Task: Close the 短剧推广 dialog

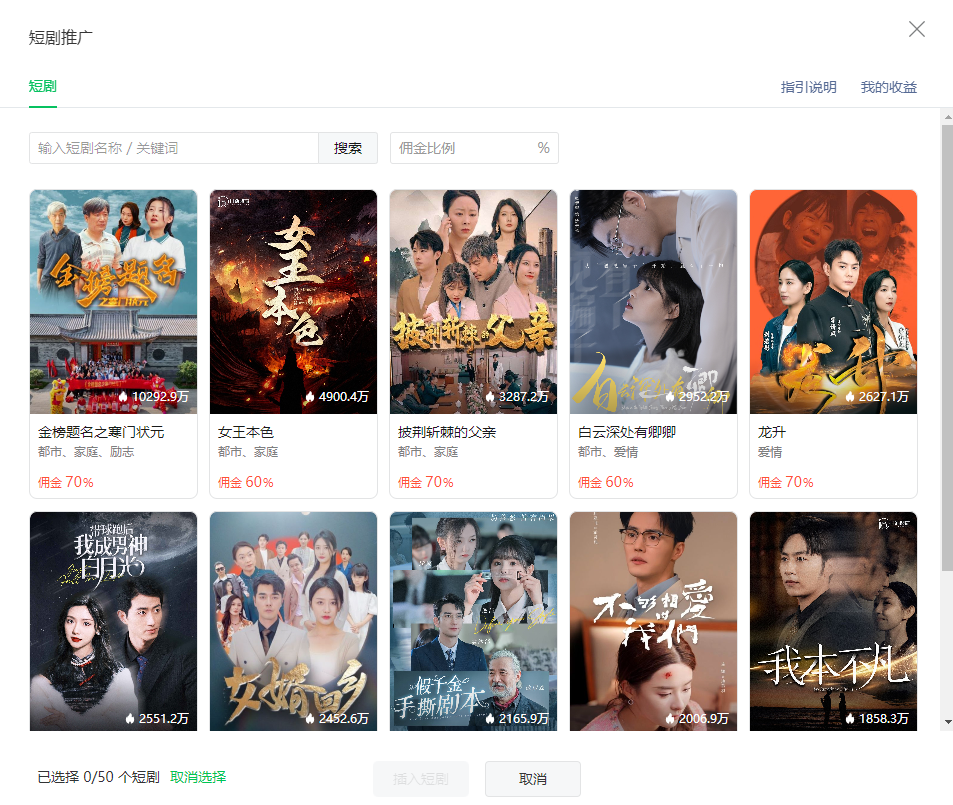Action: pos(916,29)
